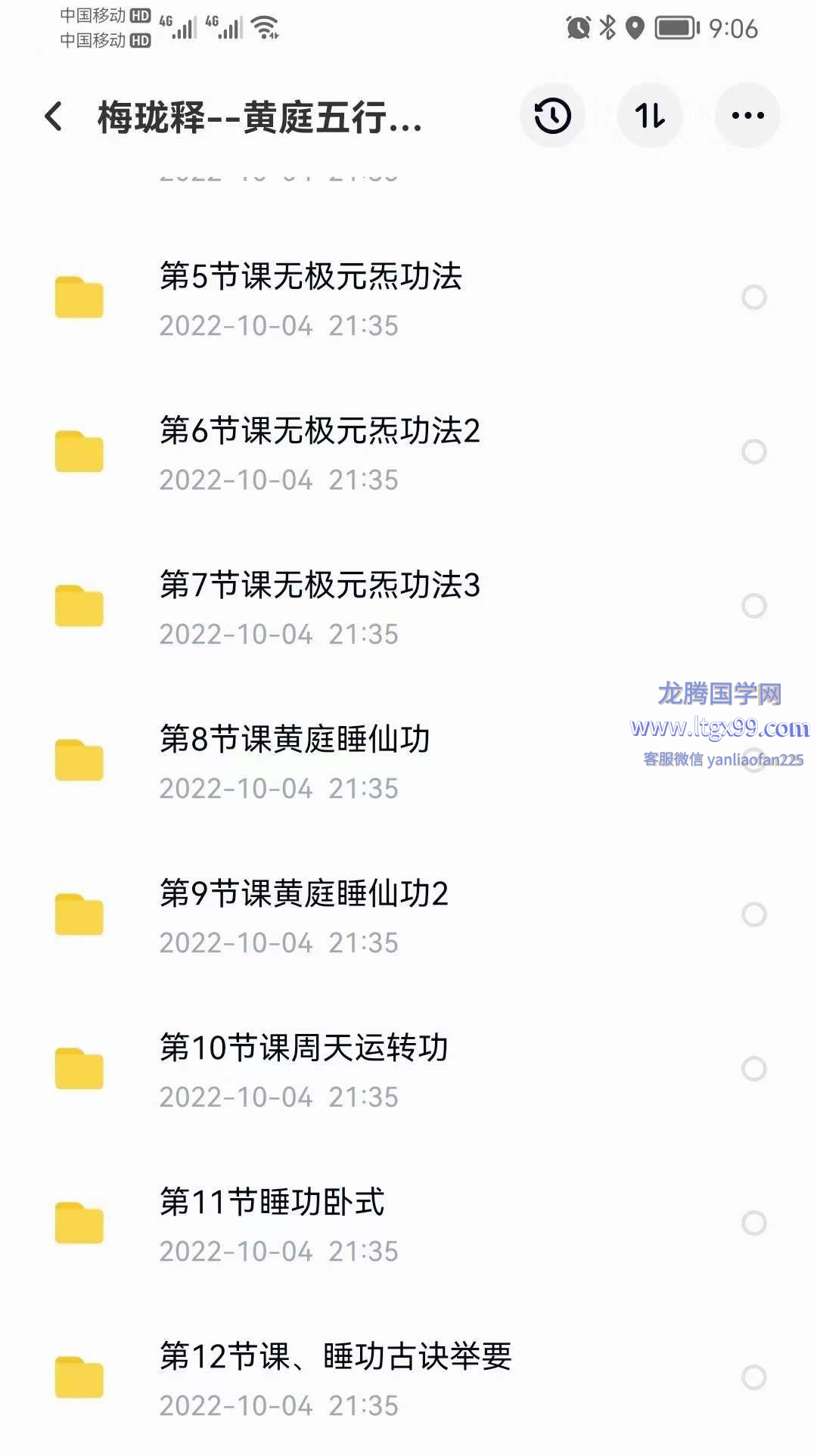Open folder 第9节课黄庭睡仙功2
Viewport: 817px width, 1456px height.
pos(408,915)
